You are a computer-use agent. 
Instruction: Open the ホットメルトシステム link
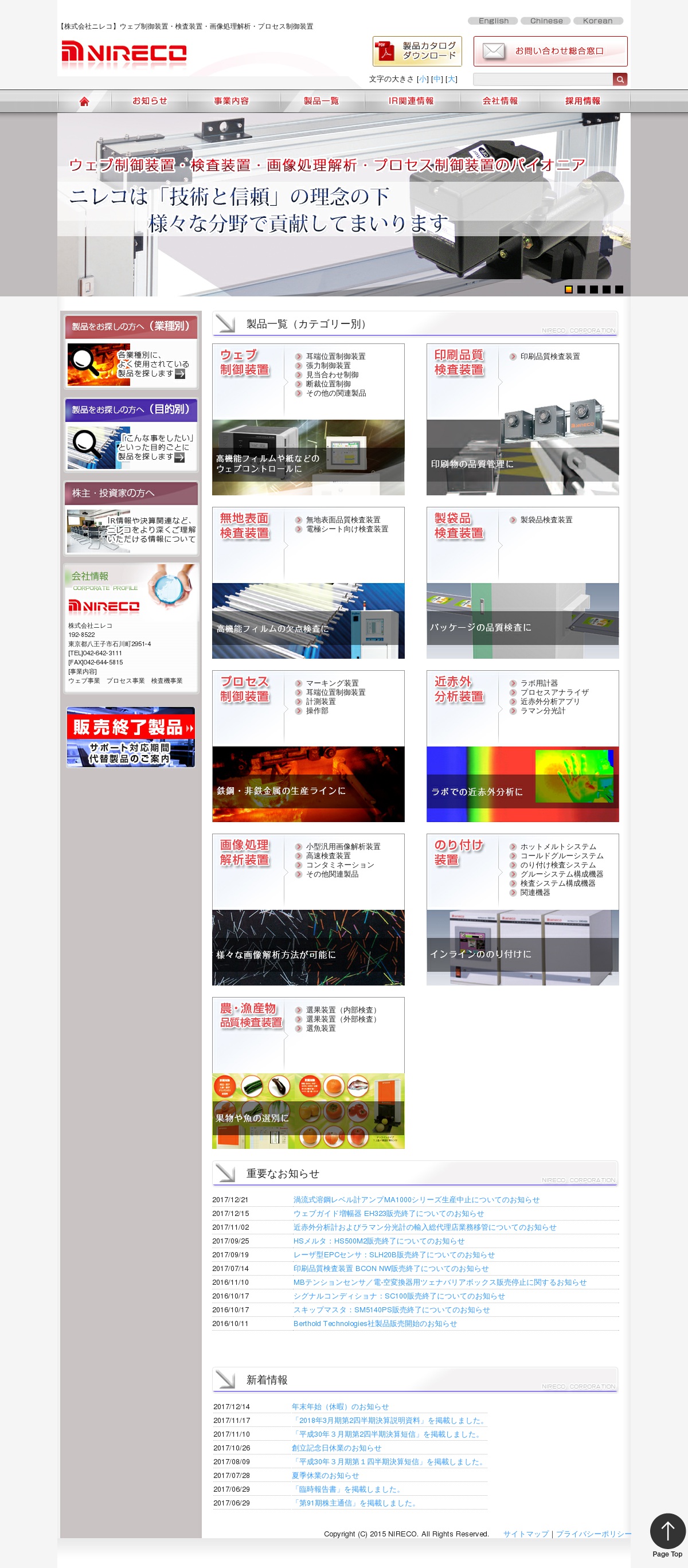pos(558,847)
